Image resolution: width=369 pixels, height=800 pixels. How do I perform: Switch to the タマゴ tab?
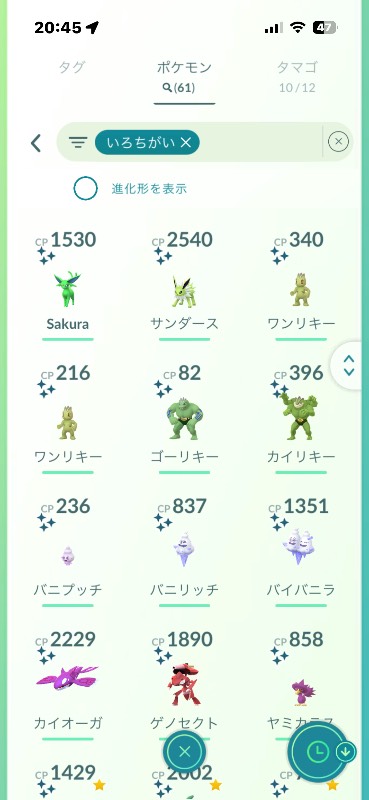(297, 76)
